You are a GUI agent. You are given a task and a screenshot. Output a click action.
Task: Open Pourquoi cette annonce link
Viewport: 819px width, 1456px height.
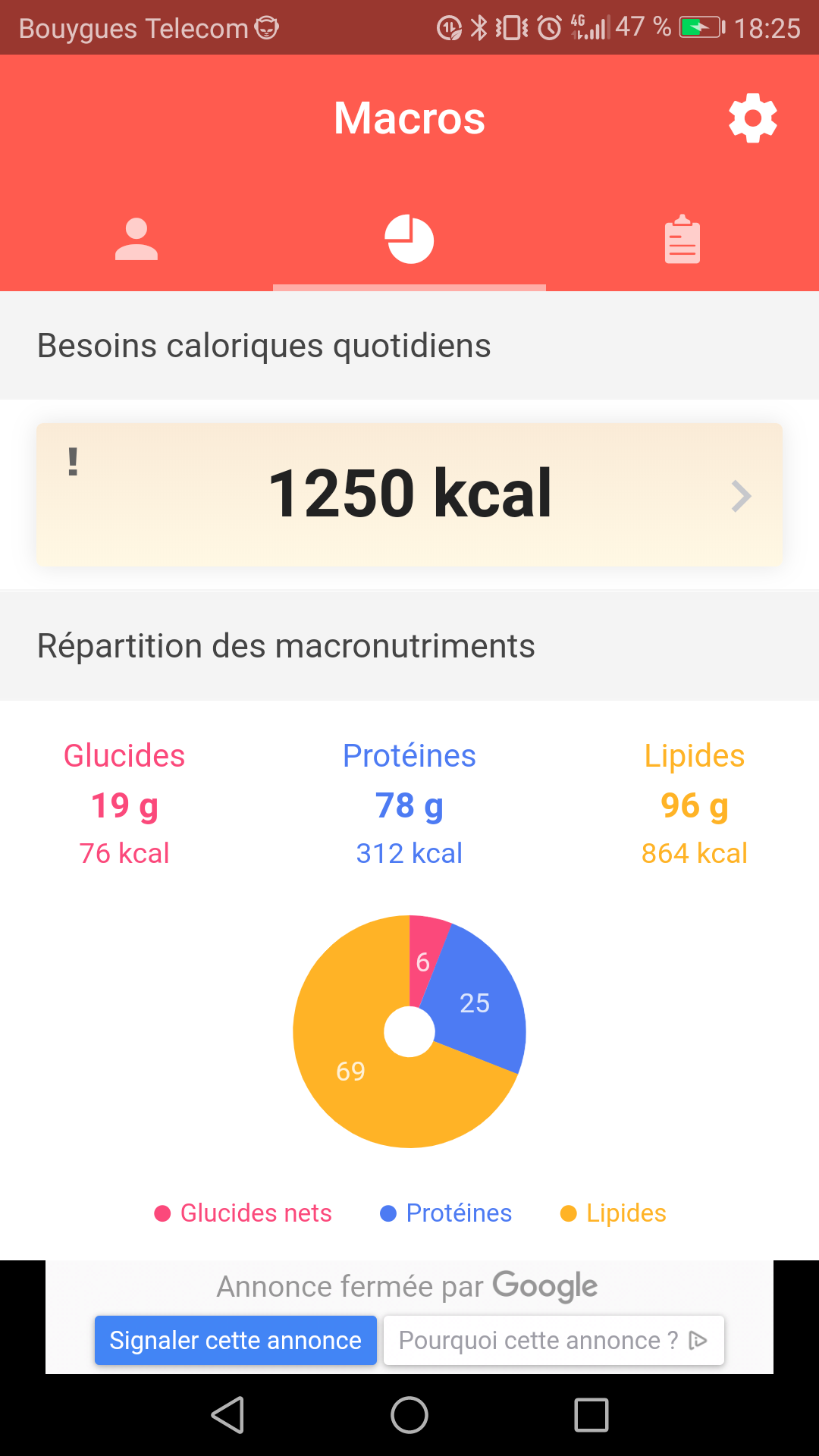click(x=554, y=1341)
